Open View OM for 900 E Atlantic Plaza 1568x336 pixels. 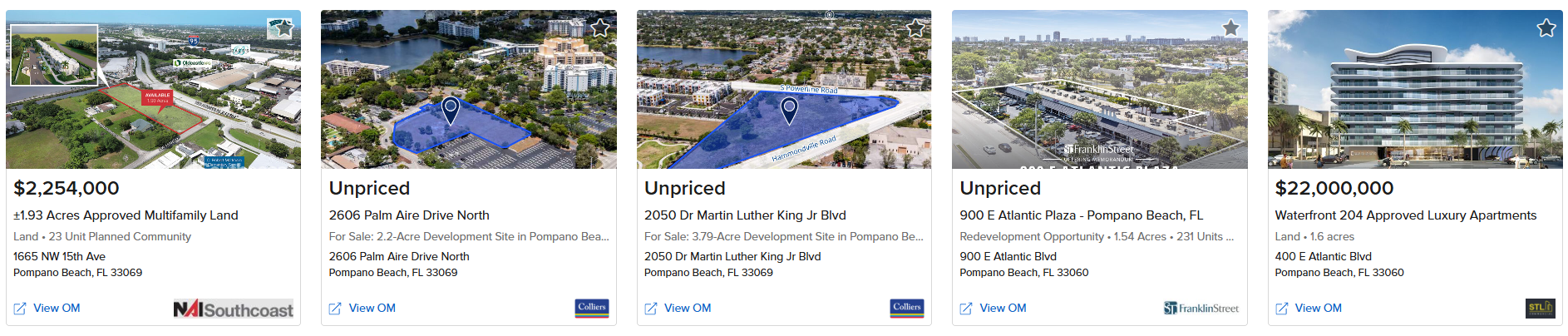click(x=1002, y=309)
